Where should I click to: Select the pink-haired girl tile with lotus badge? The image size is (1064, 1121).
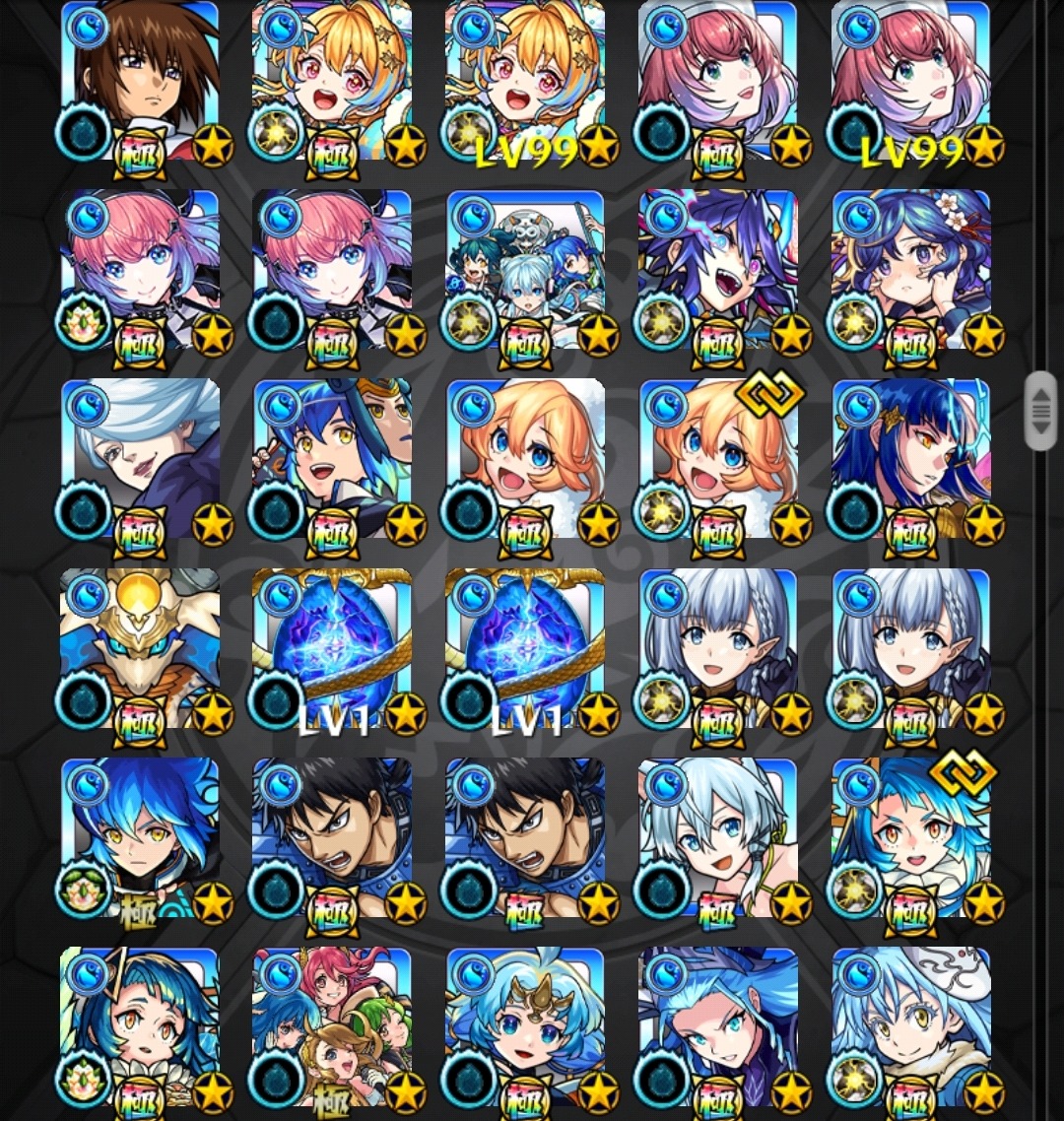tap(140, 268)
